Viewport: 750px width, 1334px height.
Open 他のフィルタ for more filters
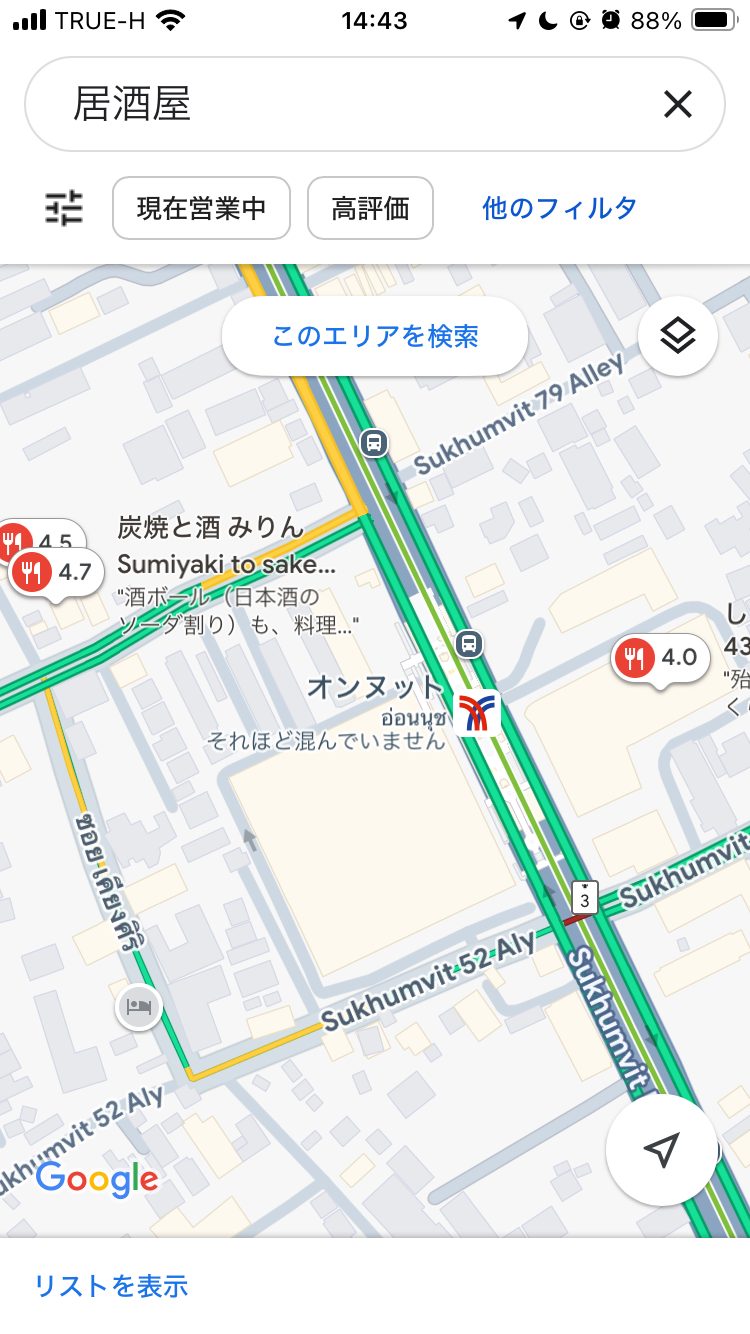click(x=559, y=208)
